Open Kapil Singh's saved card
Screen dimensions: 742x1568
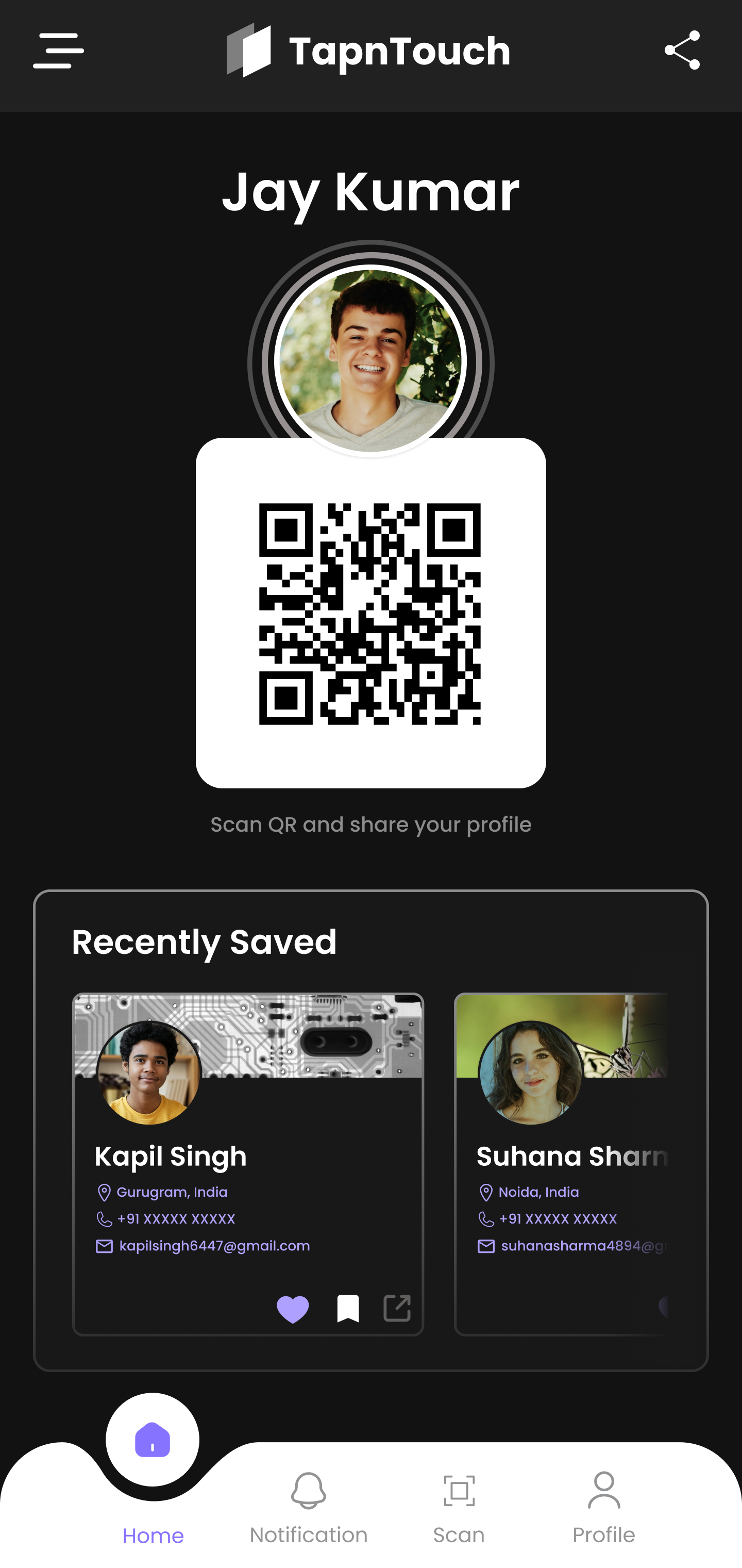(247, 1157)
